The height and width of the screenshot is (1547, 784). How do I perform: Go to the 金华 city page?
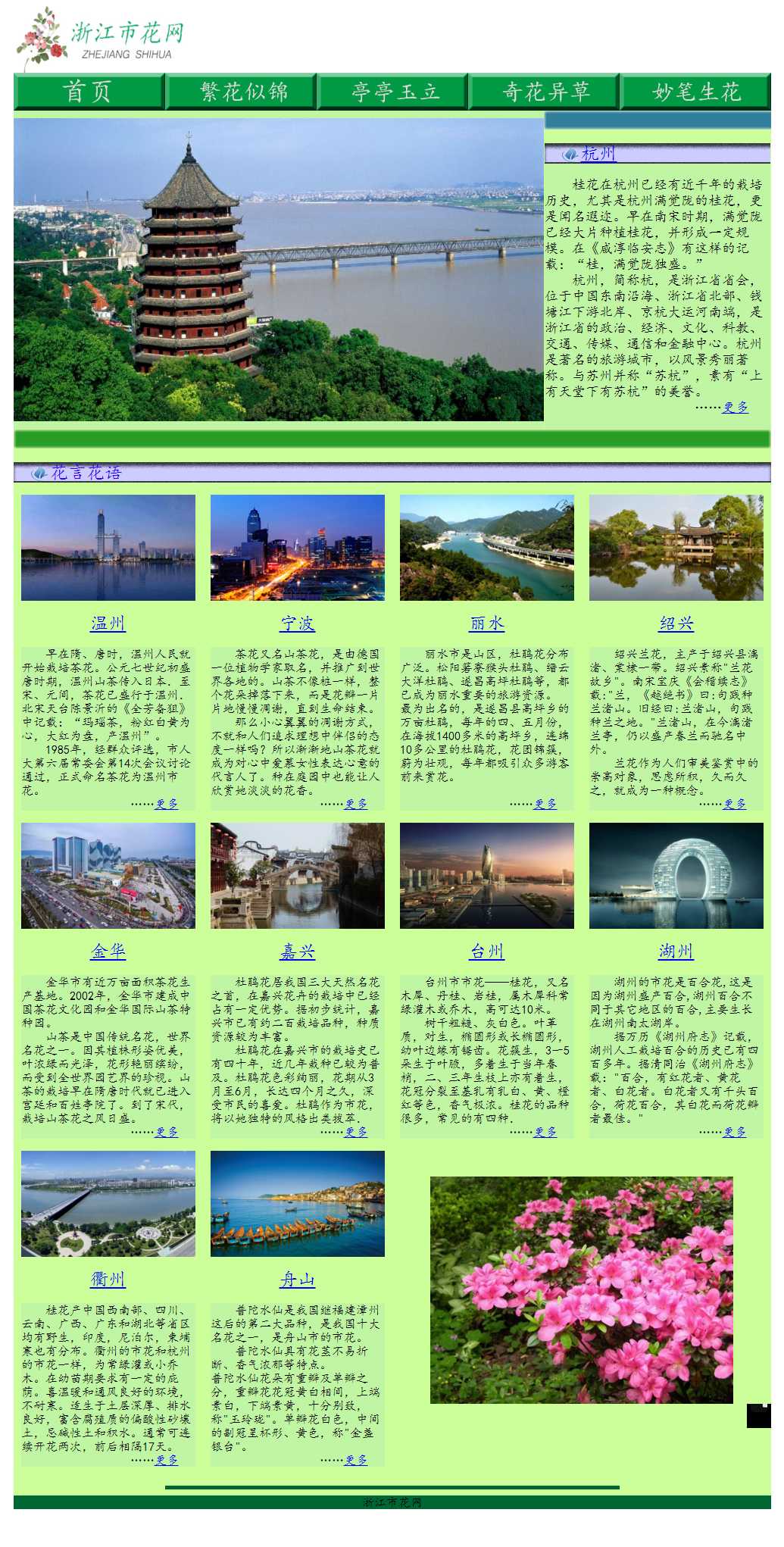point(108,952)
